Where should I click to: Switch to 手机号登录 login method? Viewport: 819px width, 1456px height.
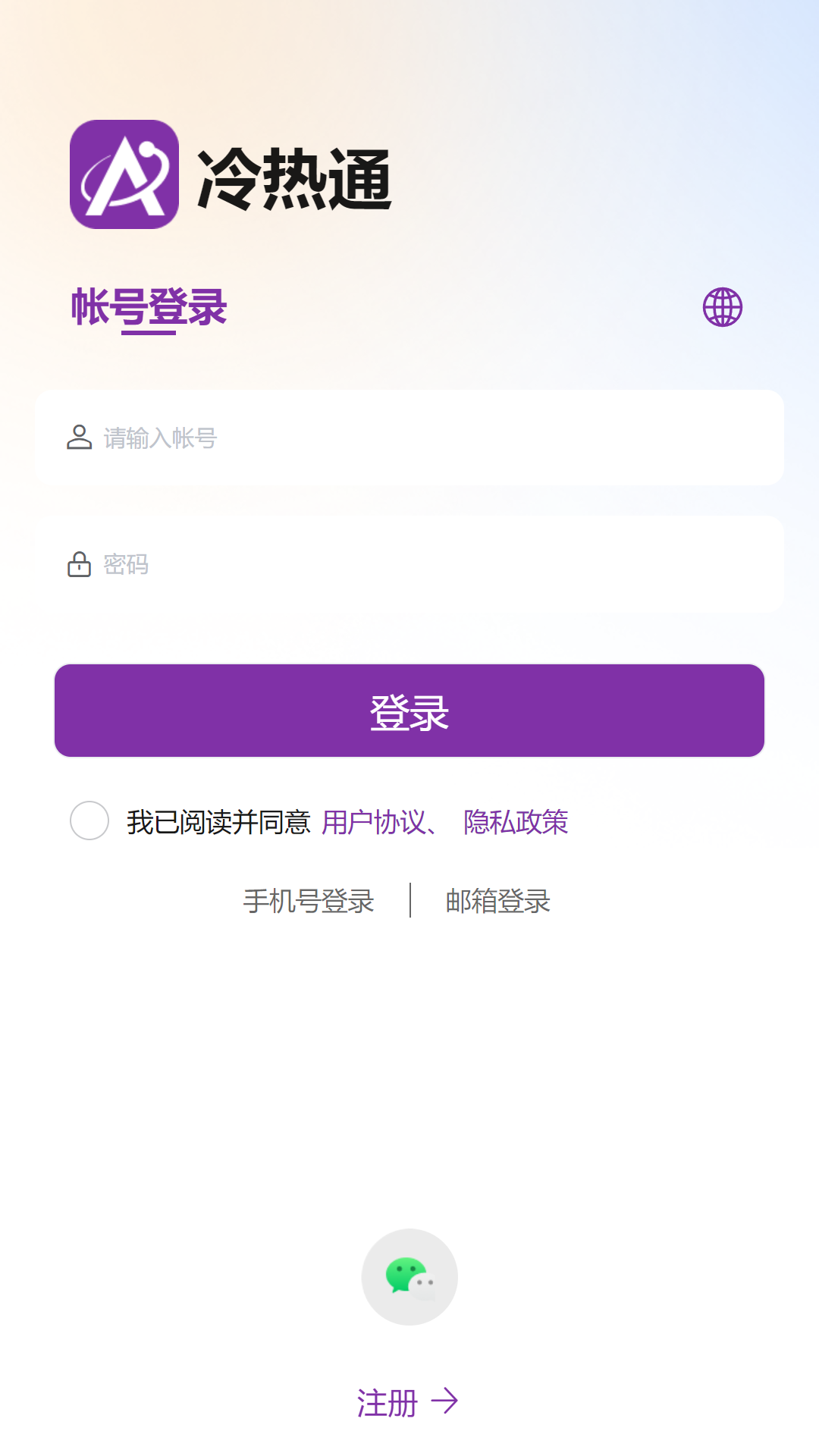307,901
